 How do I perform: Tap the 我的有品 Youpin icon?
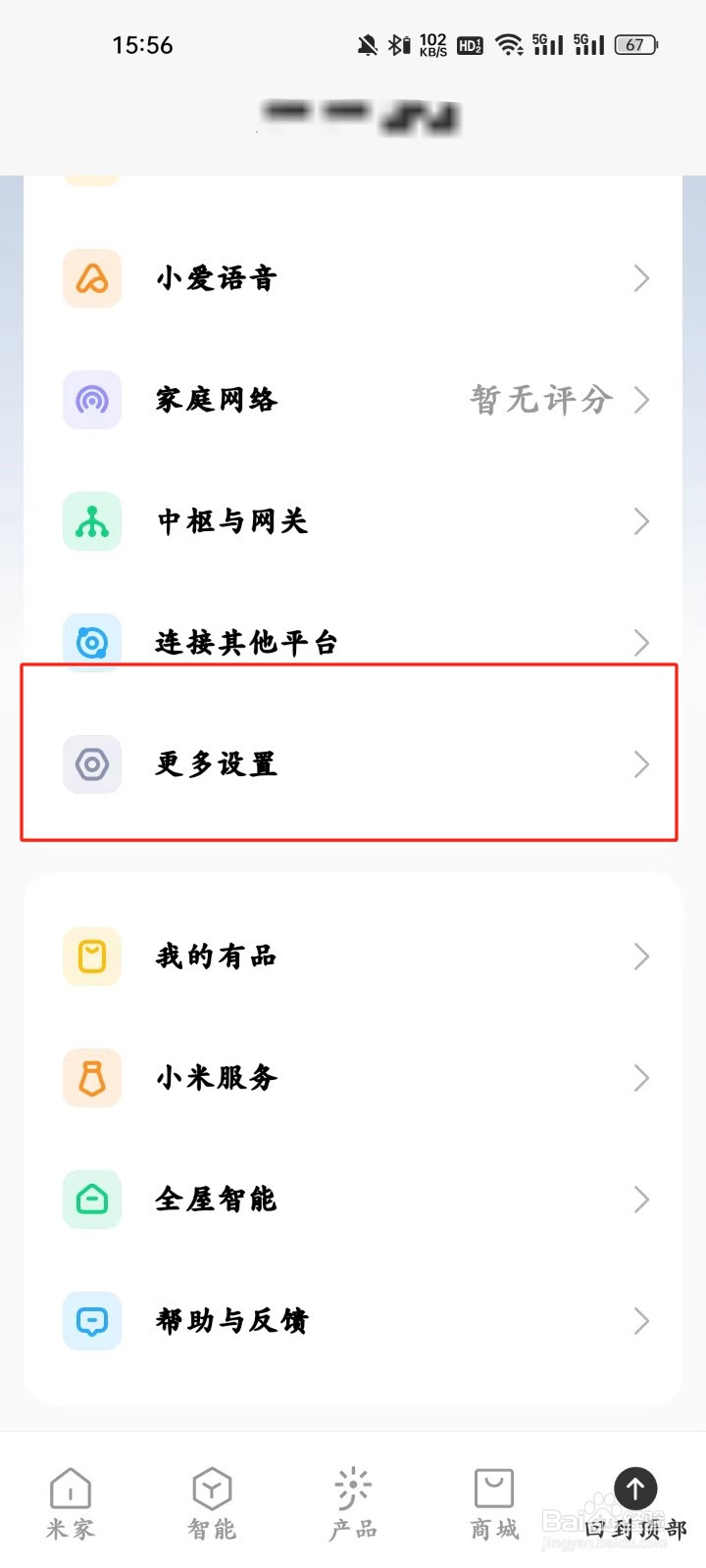pyautogui.click(x=91, y=955)
